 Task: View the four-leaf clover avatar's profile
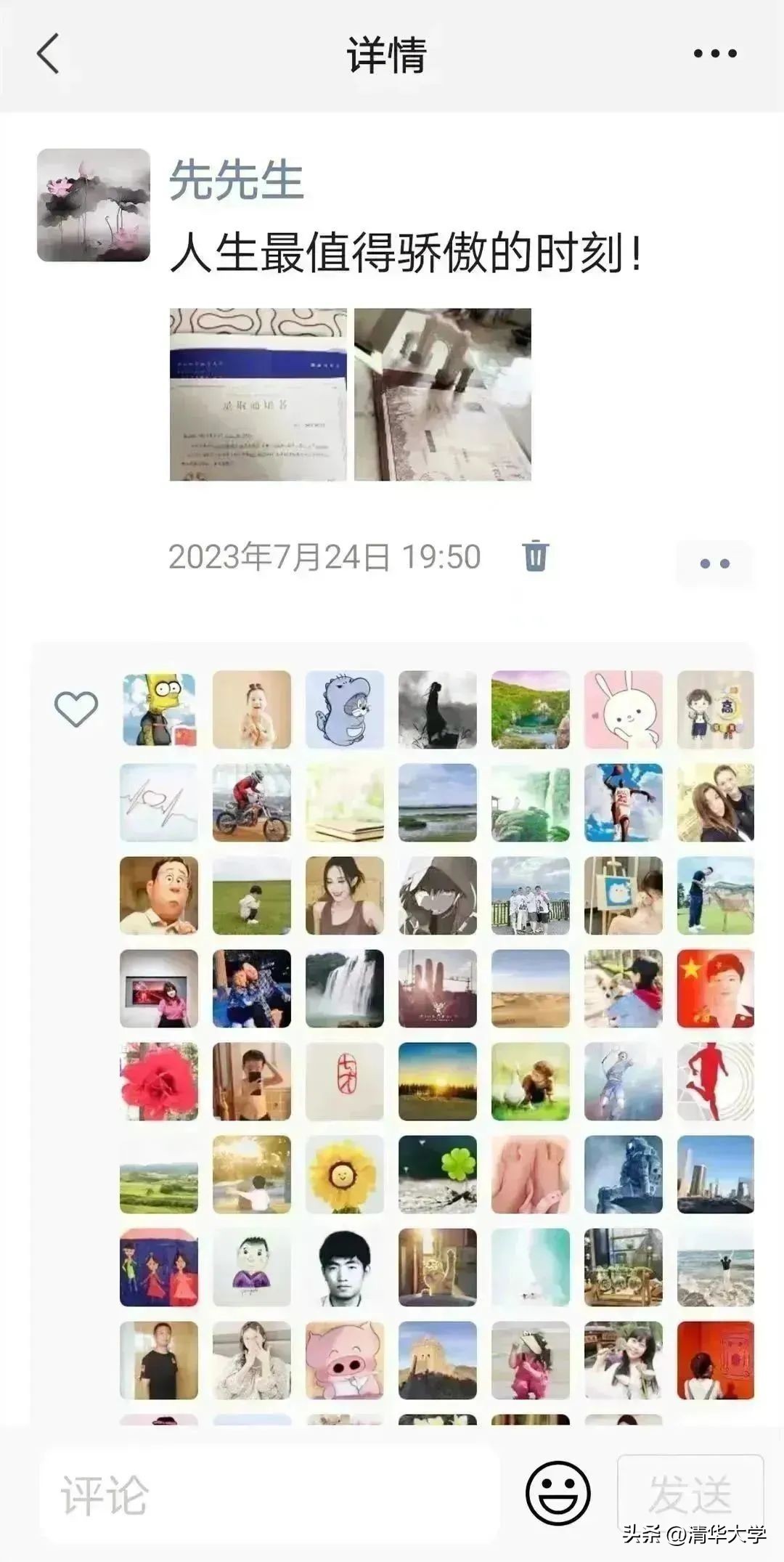point(438,1174)
